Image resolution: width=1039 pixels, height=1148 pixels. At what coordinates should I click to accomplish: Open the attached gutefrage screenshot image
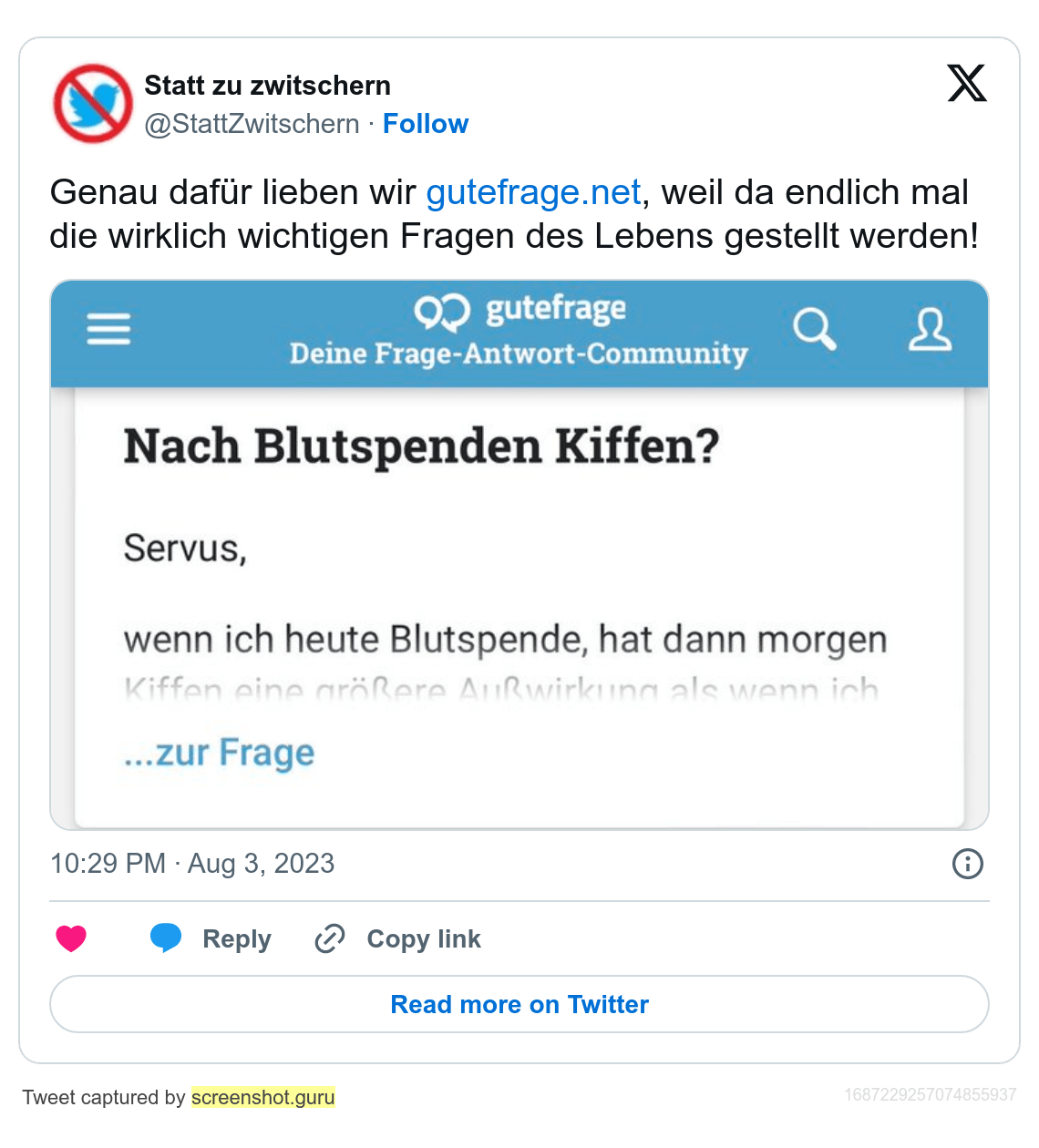pos(519,554)
